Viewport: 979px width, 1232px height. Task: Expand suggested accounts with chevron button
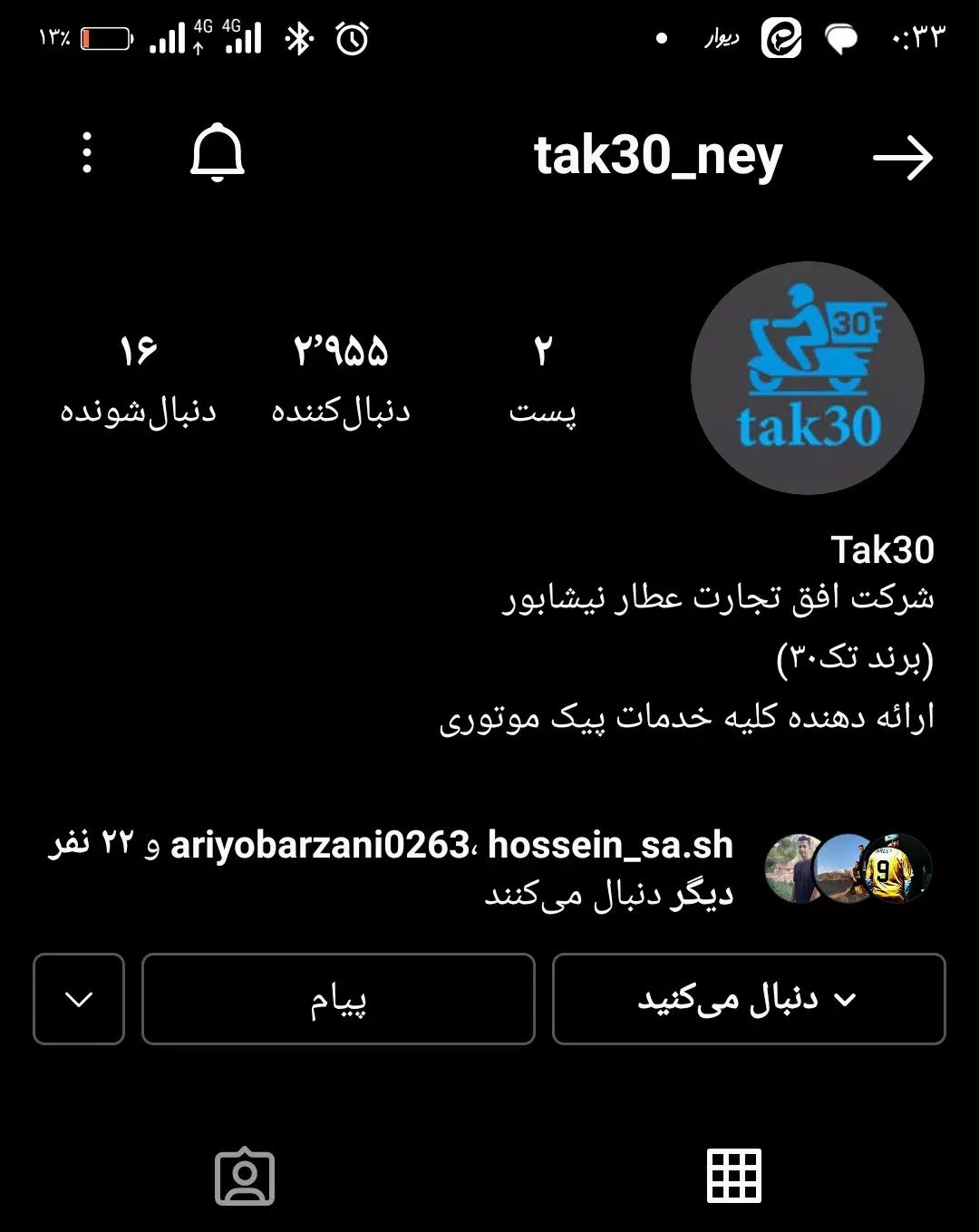click(79, 999)
